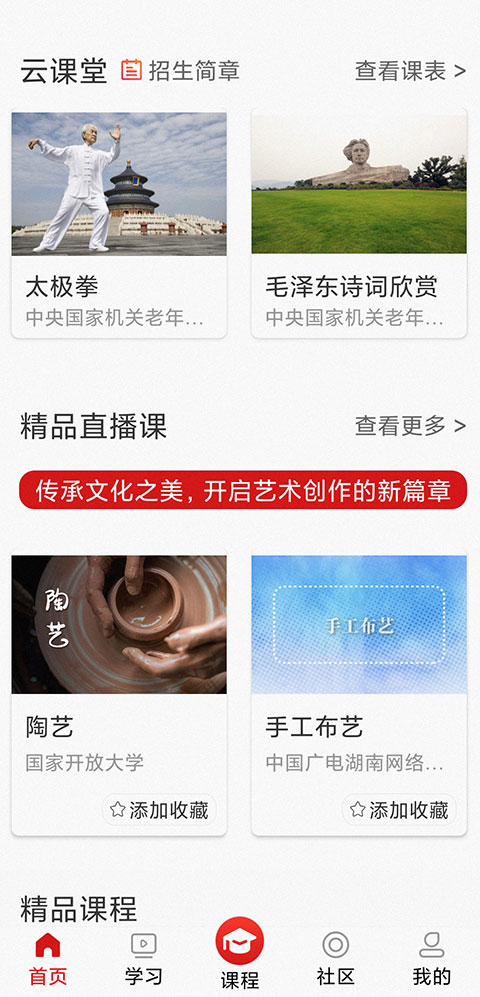
Task: Open the 我的 profile tab
Action: pyautogui.click(x=432, y=960)
